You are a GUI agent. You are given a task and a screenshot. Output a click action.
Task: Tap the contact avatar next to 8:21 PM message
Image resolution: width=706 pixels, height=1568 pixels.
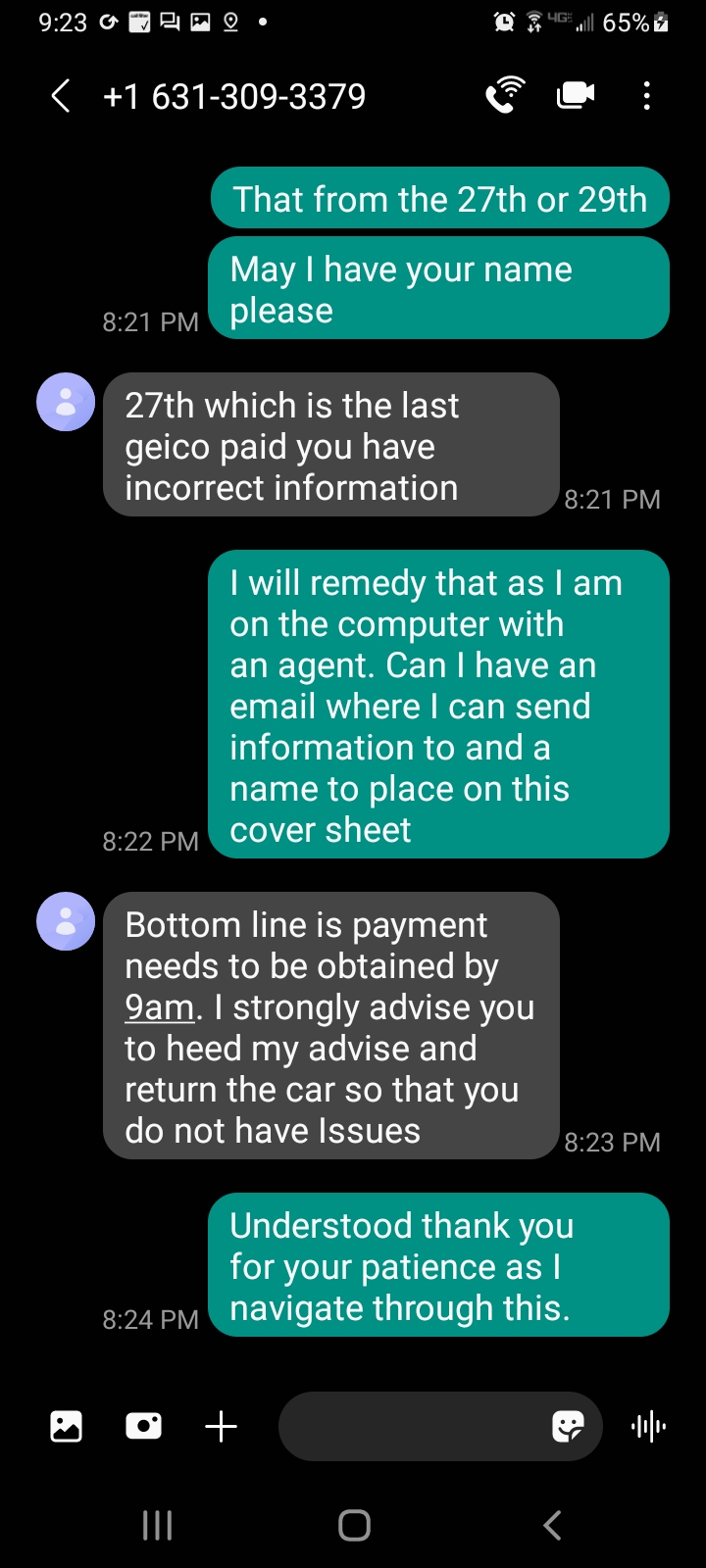click(x=65, y=402)
